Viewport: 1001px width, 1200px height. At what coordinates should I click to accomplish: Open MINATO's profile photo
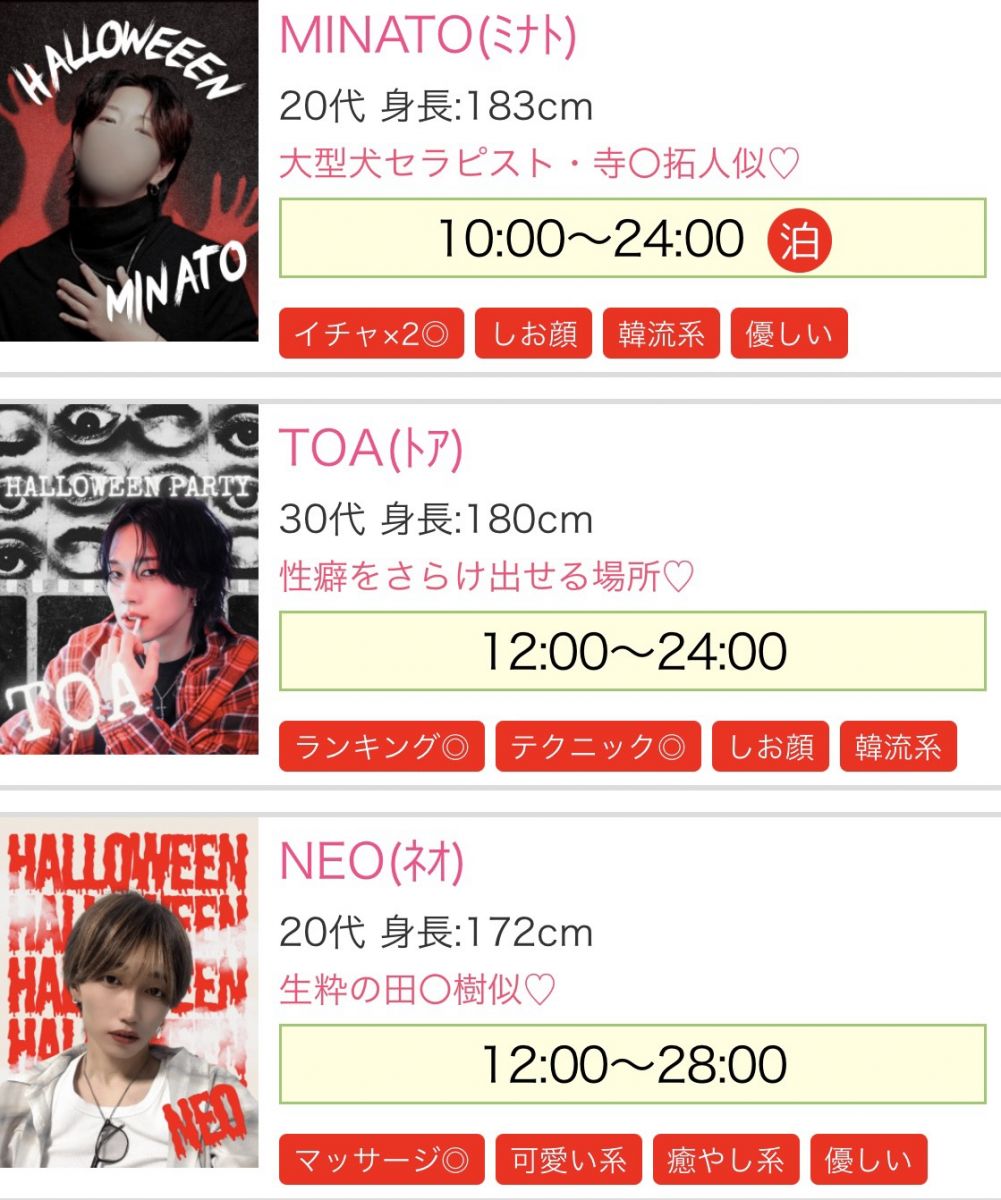pyautogui.click(x=129, y=170)
